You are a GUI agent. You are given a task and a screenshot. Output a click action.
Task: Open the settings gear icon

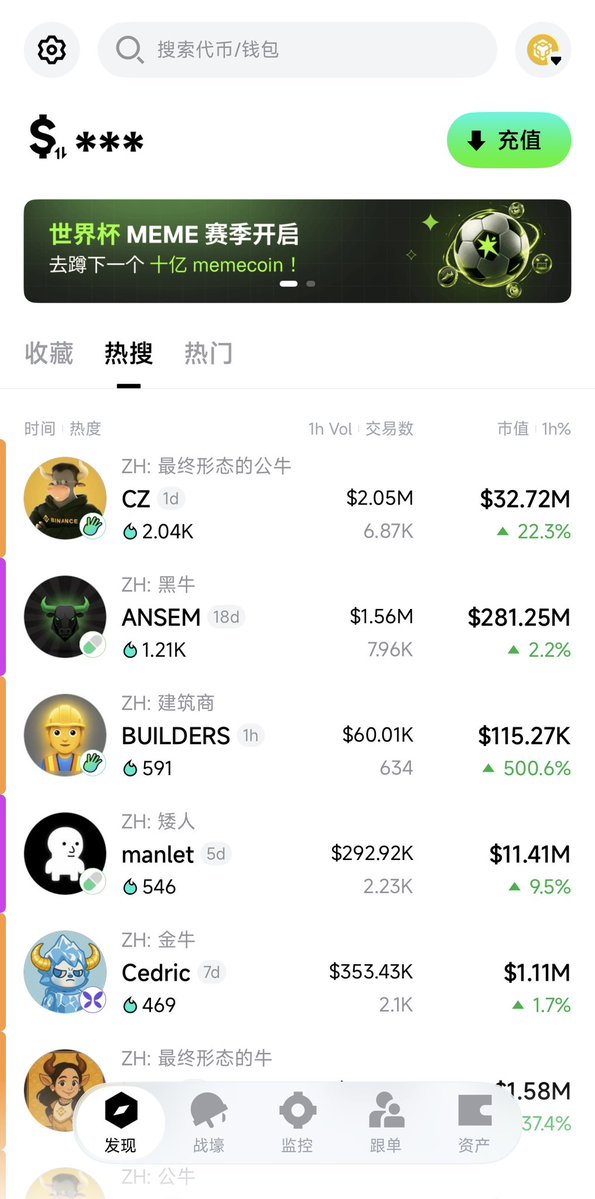tap(52, 50)
